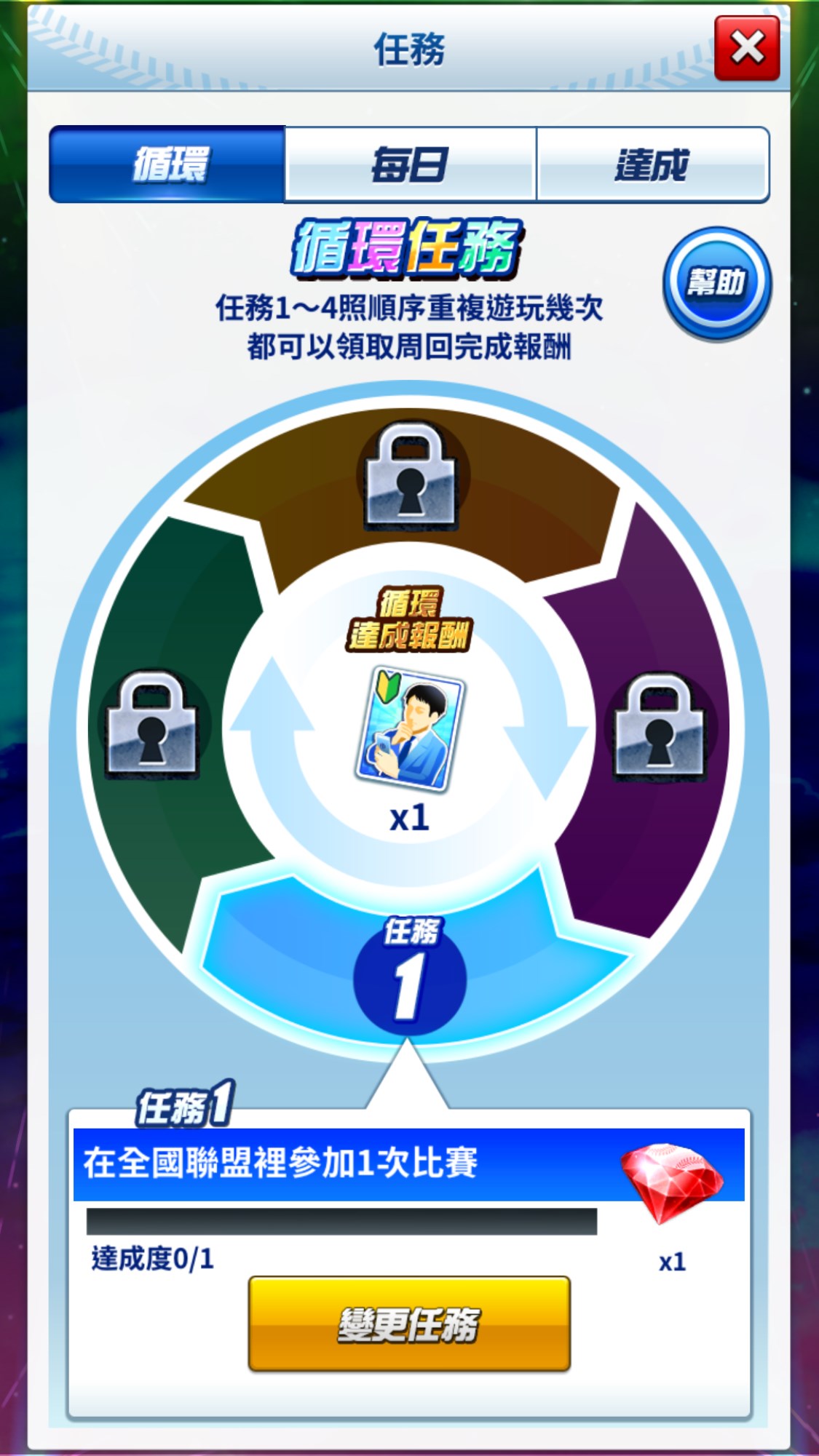Select the 循環 loop missions tab
The width and height of the screenshot is (819, 1456).
[167, 164]
